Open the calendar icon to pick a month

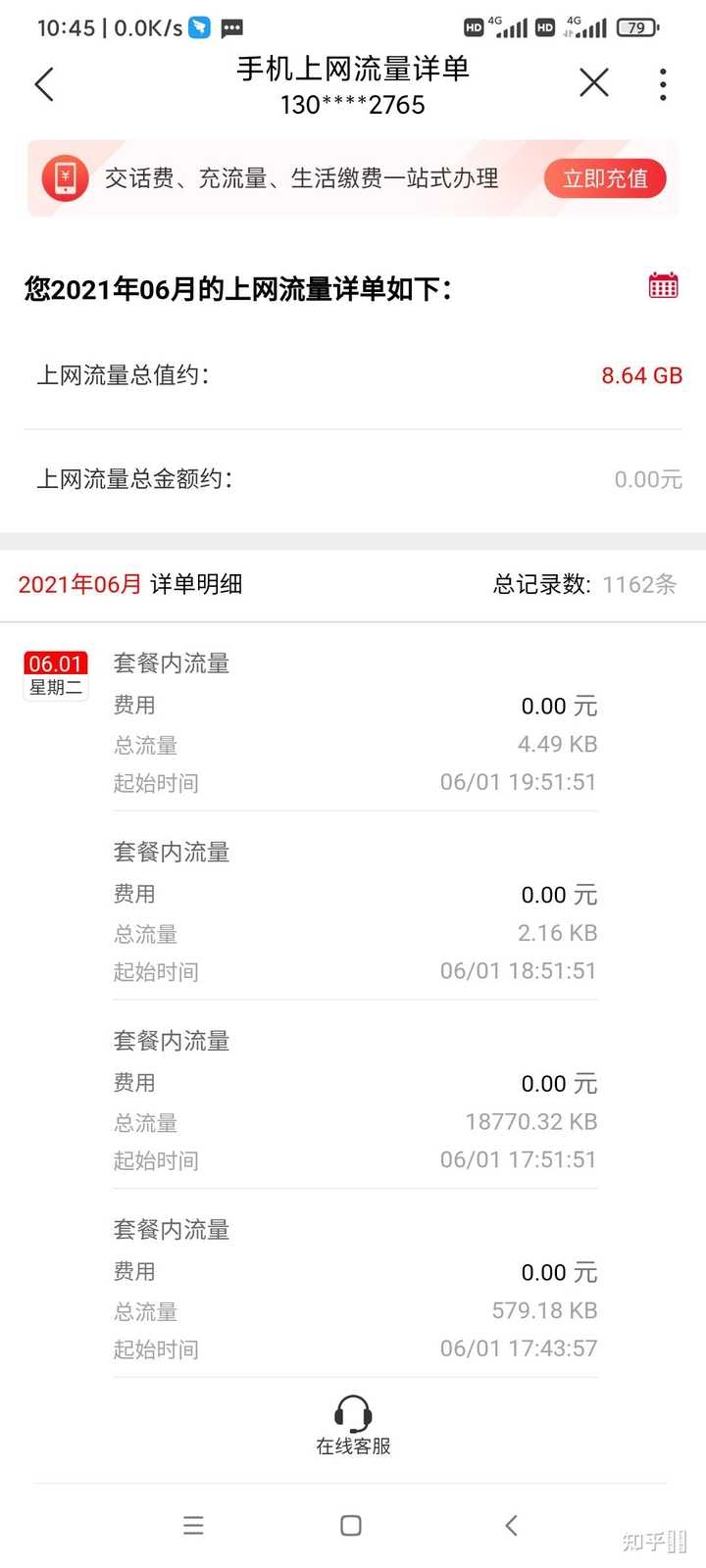(662, 284)
